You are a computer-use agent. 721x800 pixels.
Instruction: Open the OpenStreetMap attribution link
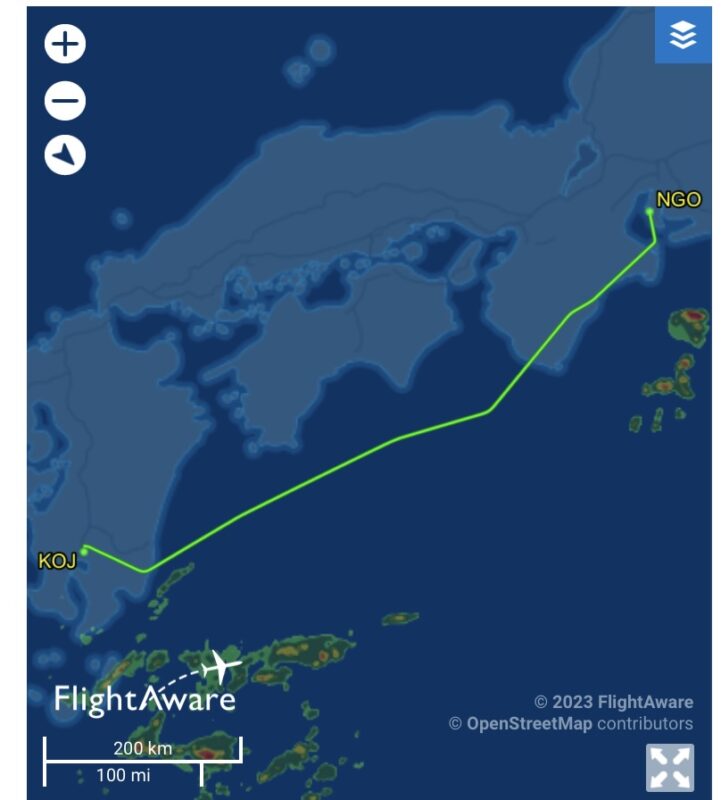point(529,724)
